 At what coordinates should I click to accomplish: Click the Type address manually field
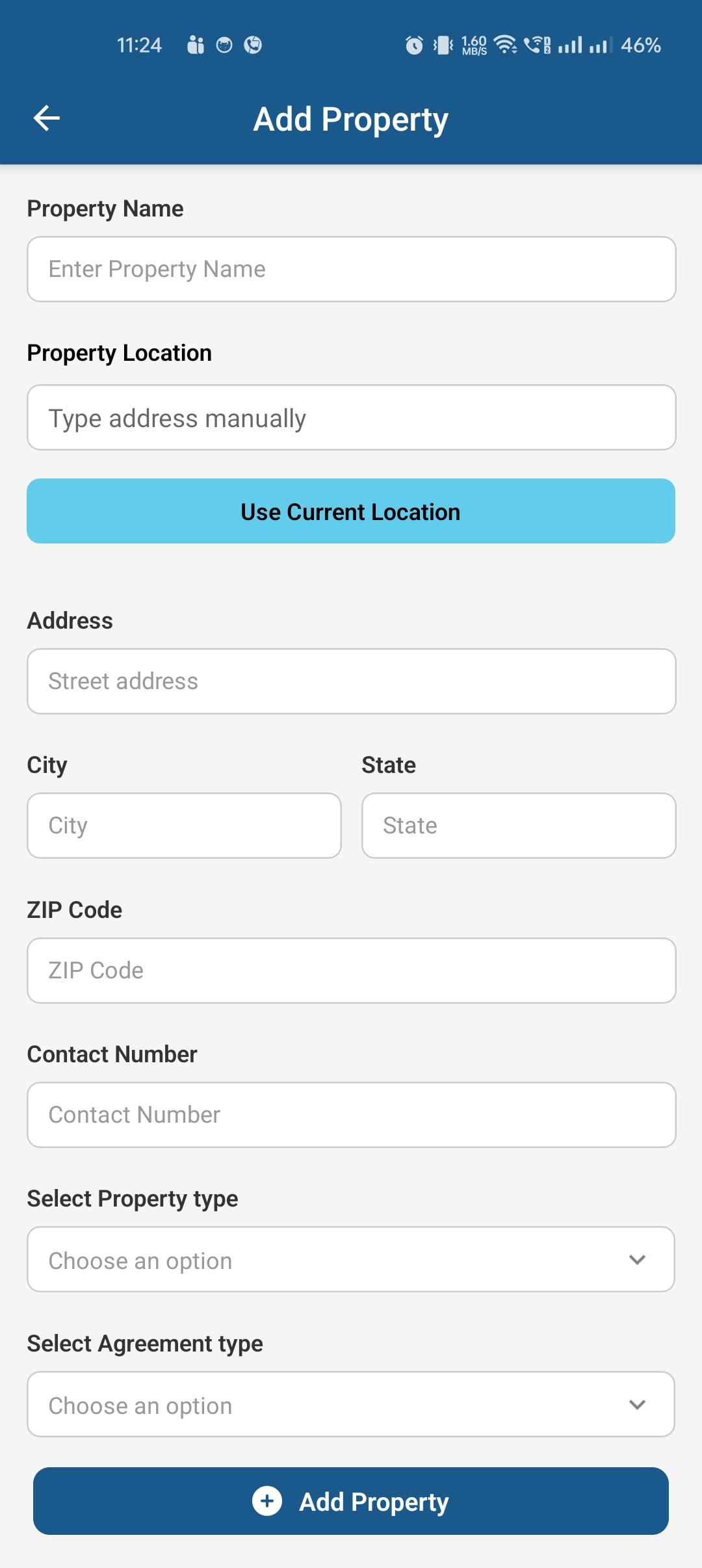(351, 417)
